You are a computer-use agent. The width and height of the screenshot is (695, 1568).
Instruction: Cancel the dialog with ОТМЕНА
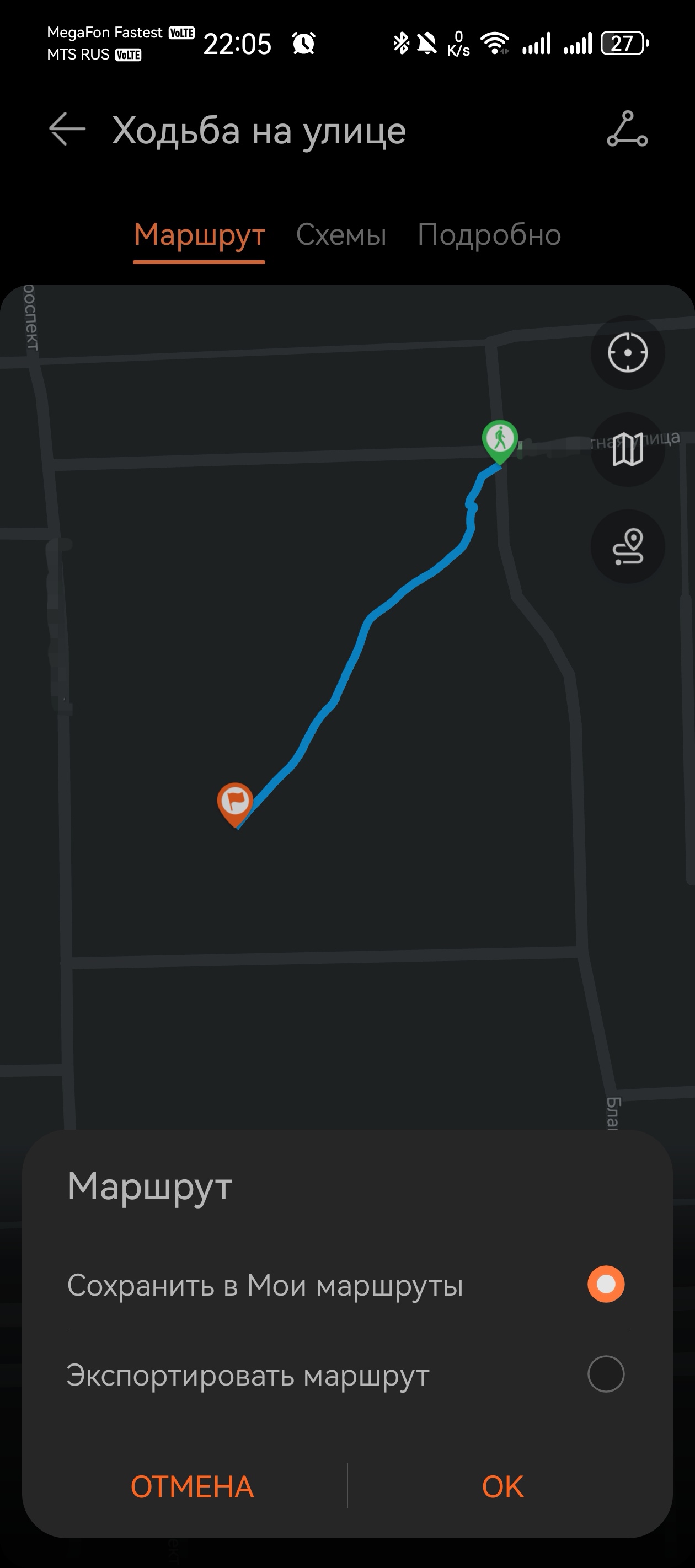tap(192, 1486)
